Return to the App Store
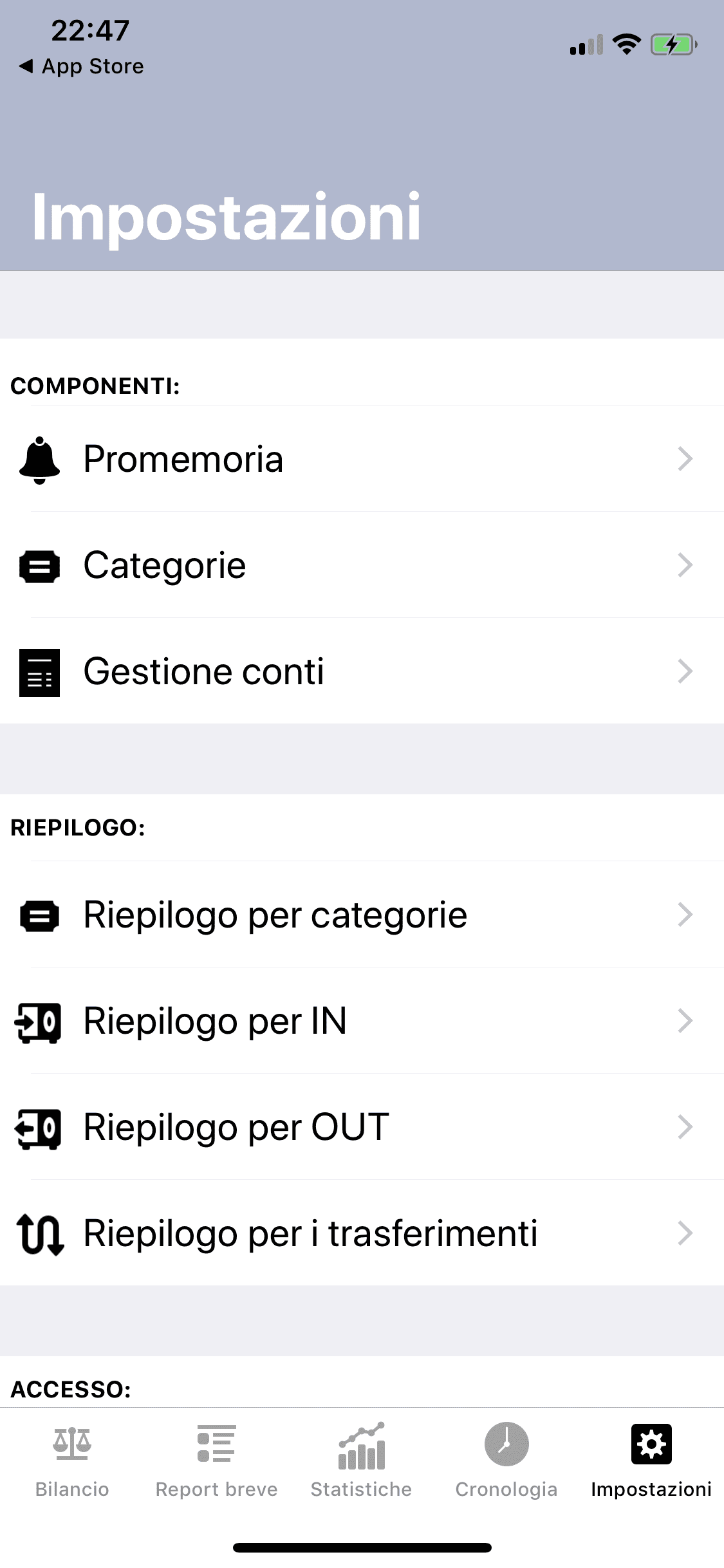Image resolution: width=724 pixels, height=1568 pixels. [82, 66]
